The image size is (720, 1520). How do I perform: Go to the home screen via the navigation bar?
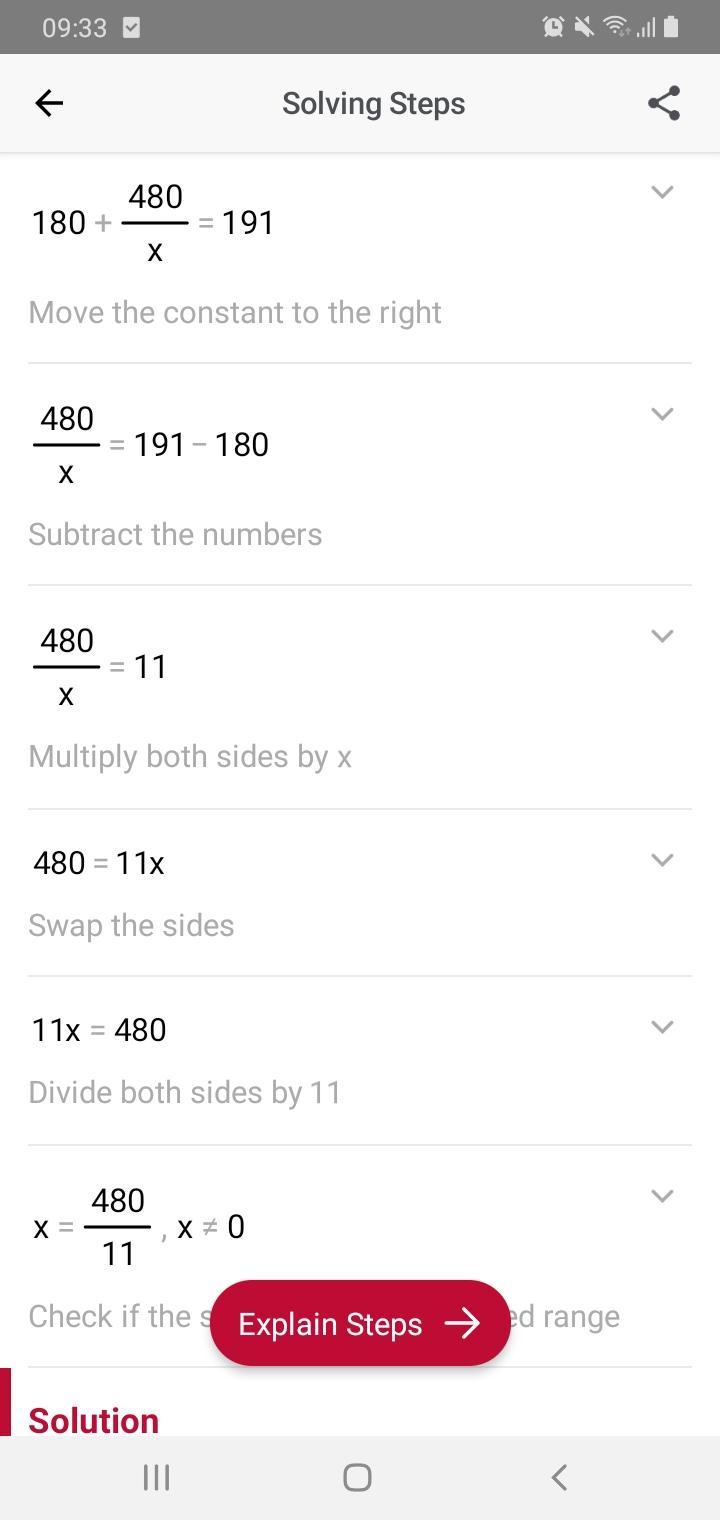(x=358, y=1477)
